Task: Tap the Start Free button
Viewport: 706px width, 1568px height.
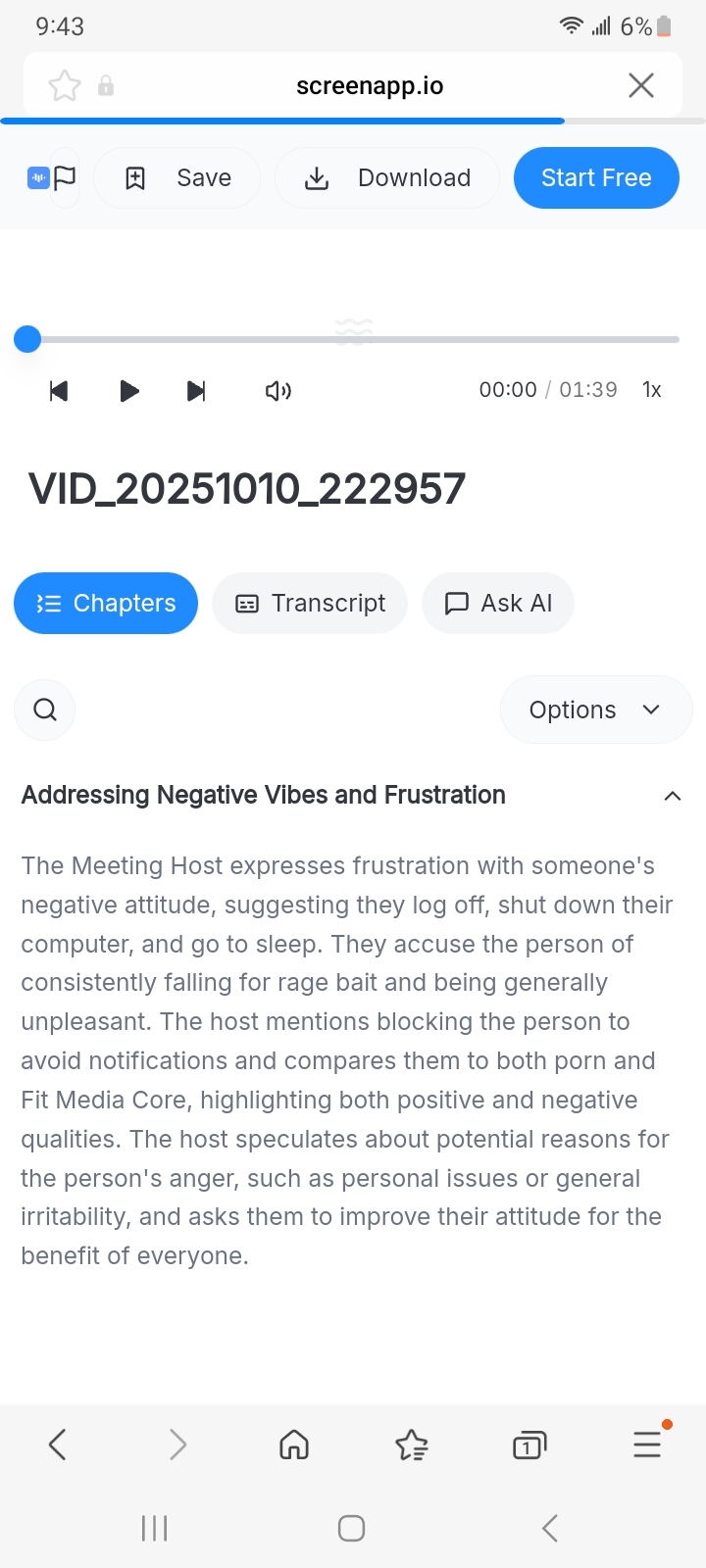Action: pyautogui.click(x=596, y=177)
